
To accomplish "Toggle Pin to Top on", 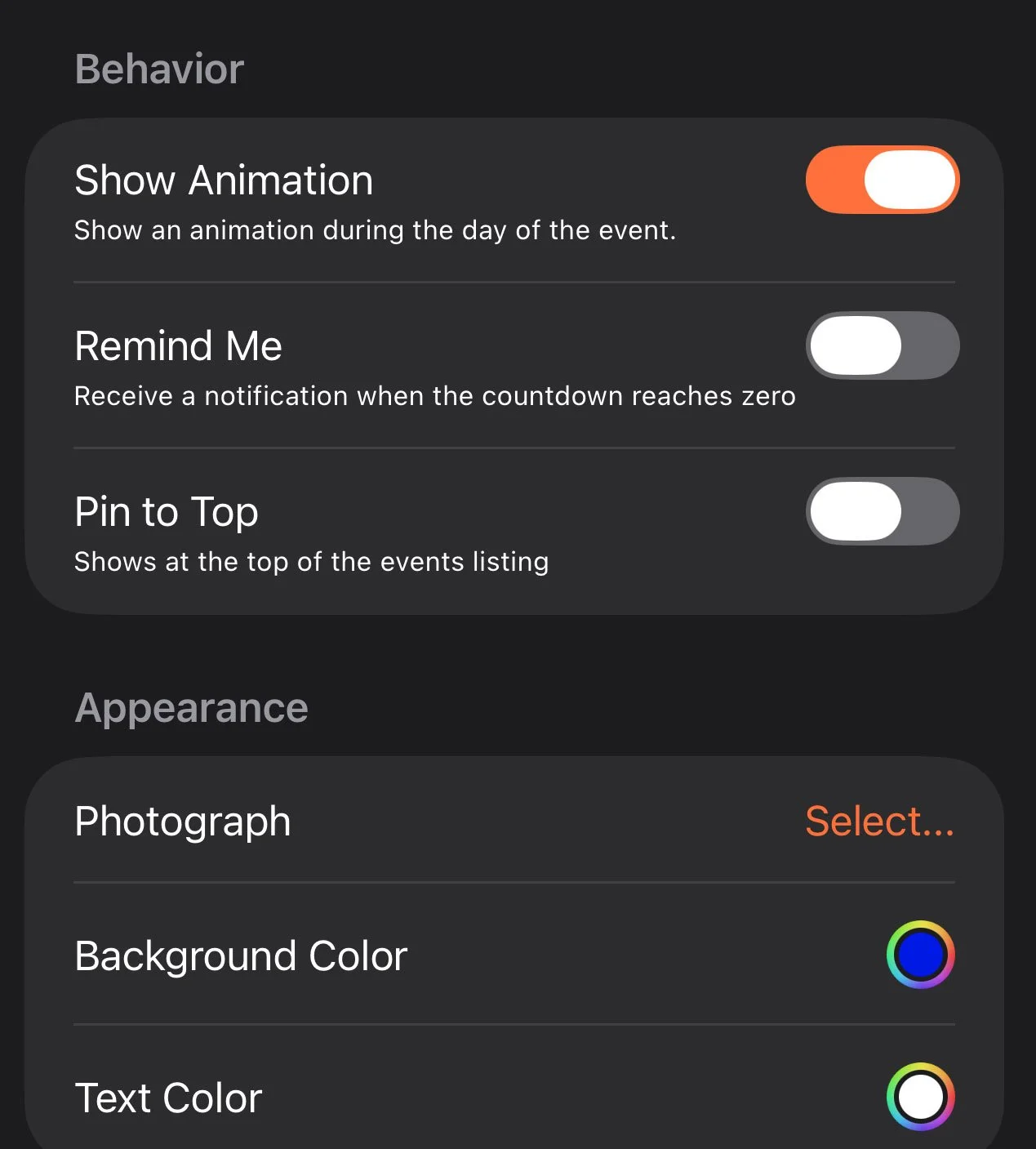I will pyautogui.click(x=882, y=511).
